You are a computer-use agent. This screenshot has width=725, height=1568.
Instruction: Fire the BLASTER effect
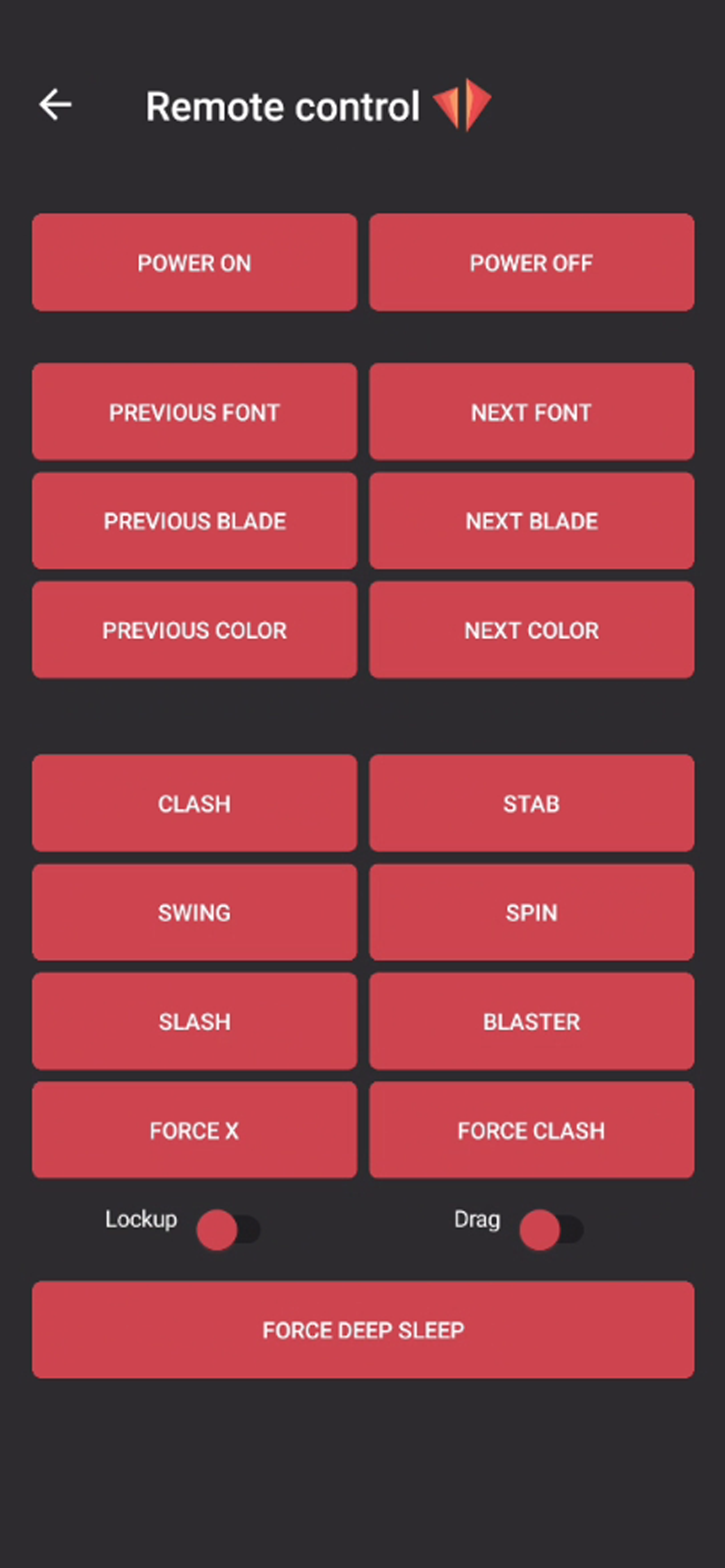tap(531, 1021)
